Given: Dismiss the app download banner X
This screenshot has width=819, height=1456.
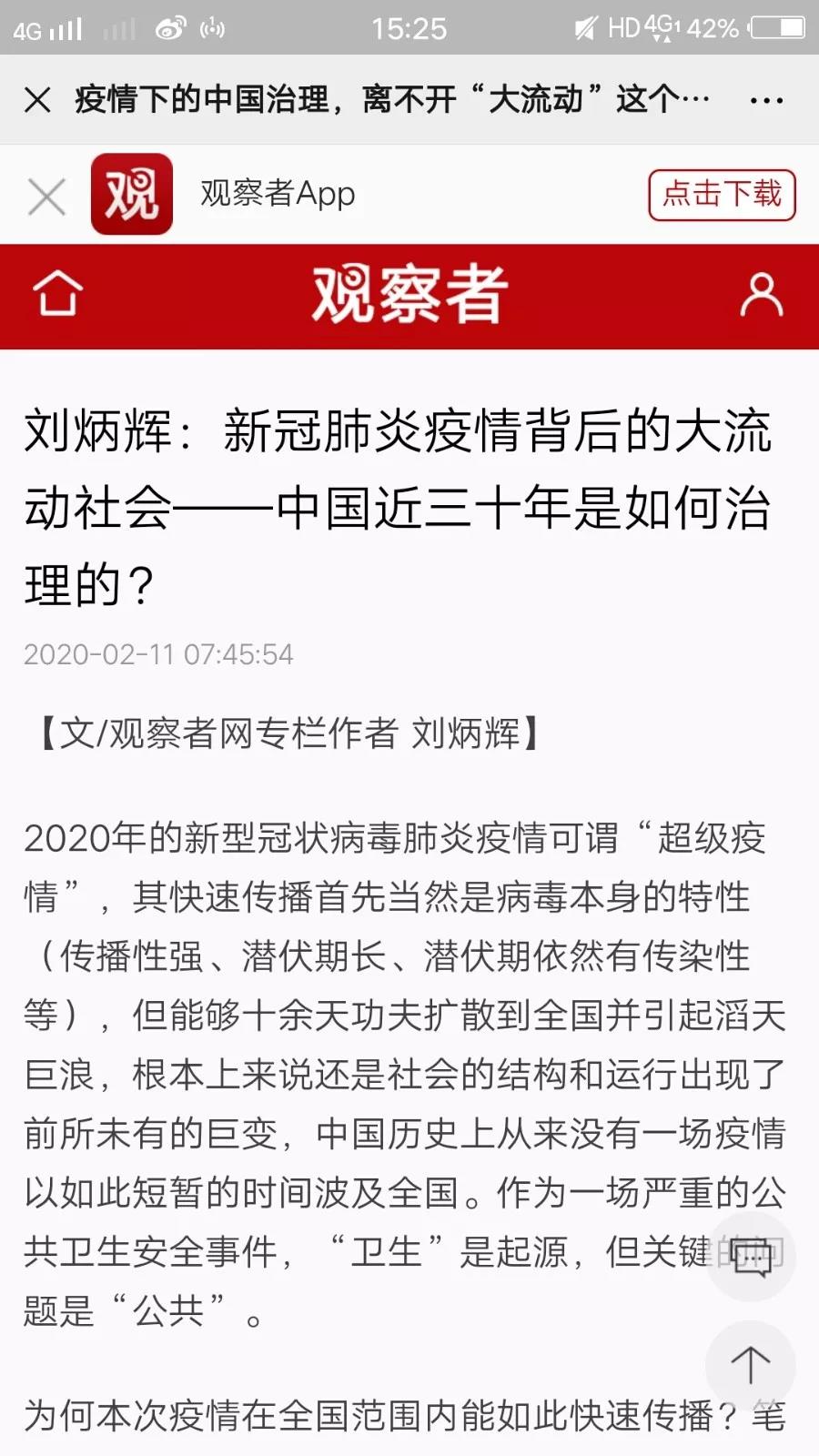Looking at the screenshot, I should pyautogui.click(x=45, y=194).
